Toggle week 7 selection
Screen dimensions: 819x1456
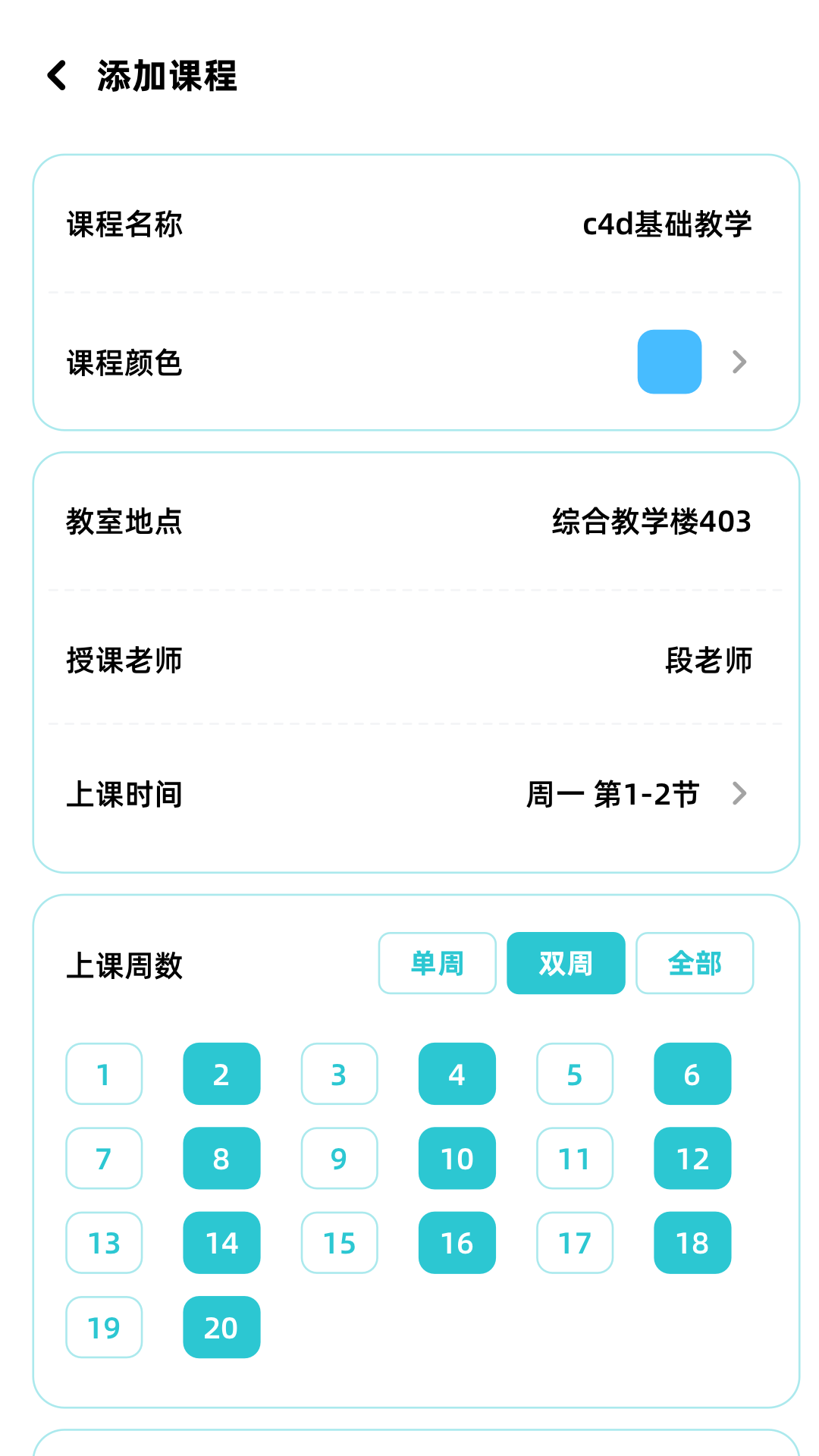(x=104, y=1158)
